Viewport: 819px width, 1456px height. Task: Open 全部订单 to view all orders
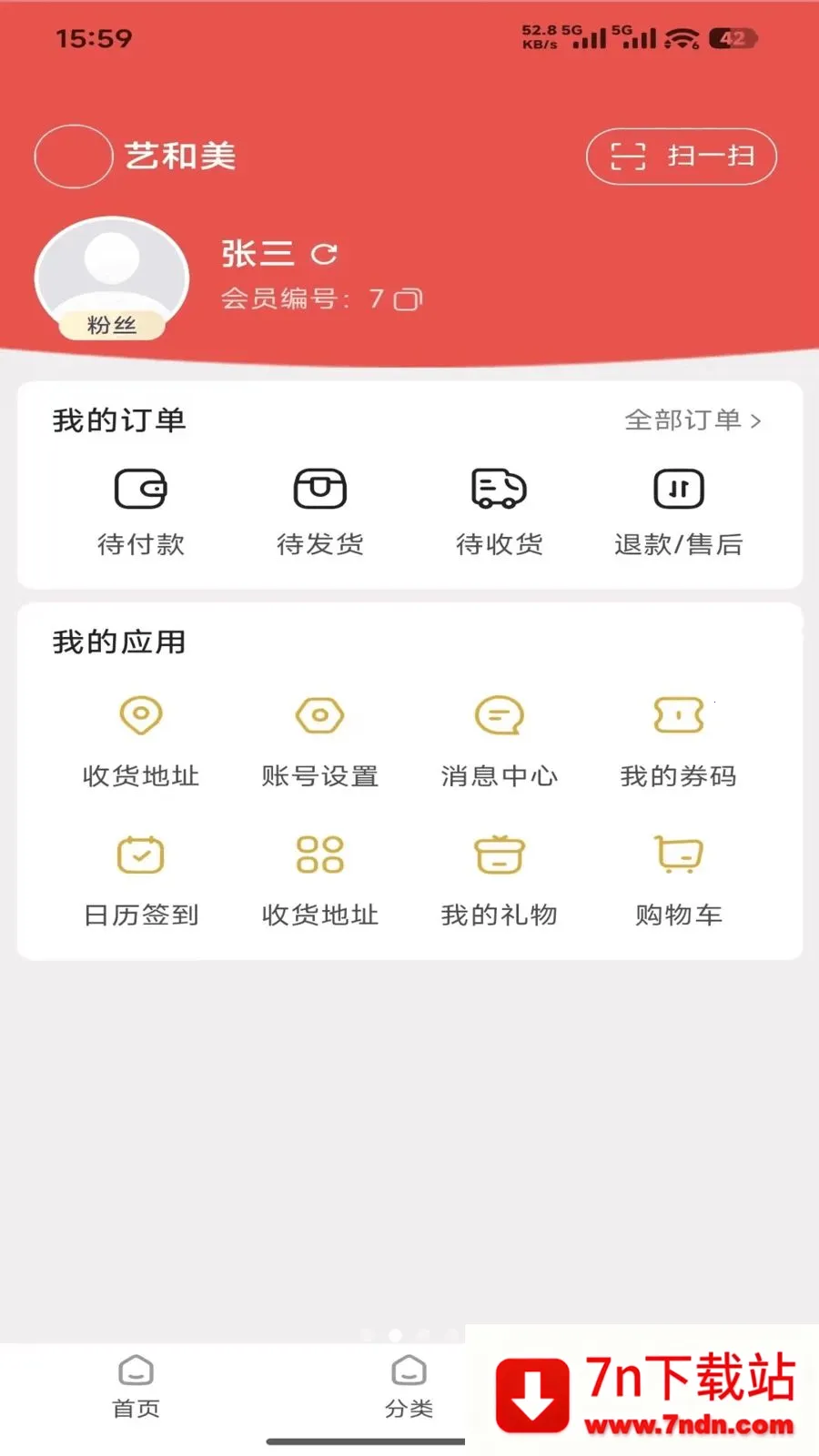pos(692,420)
